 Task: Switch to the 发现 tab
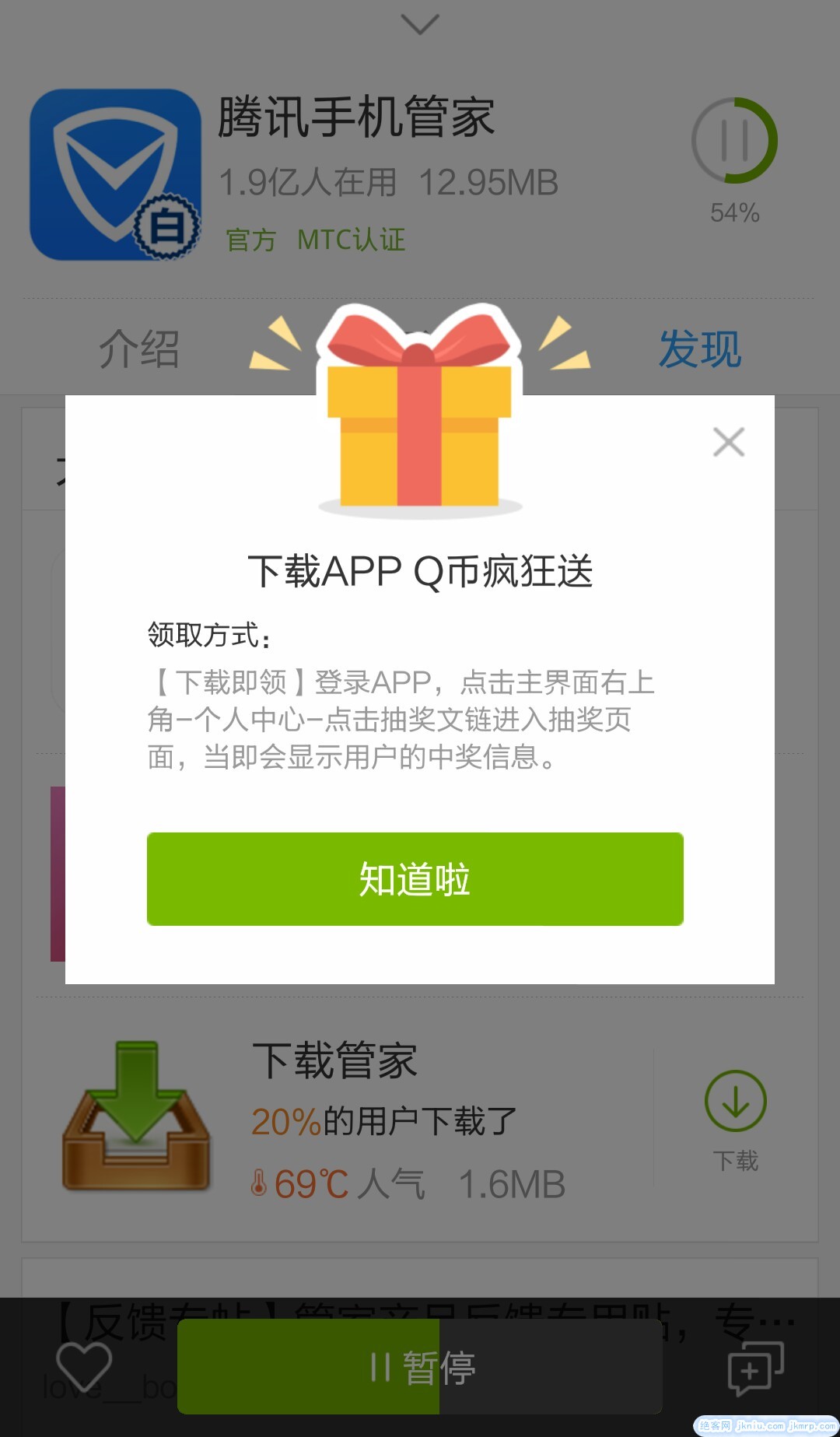700,349
